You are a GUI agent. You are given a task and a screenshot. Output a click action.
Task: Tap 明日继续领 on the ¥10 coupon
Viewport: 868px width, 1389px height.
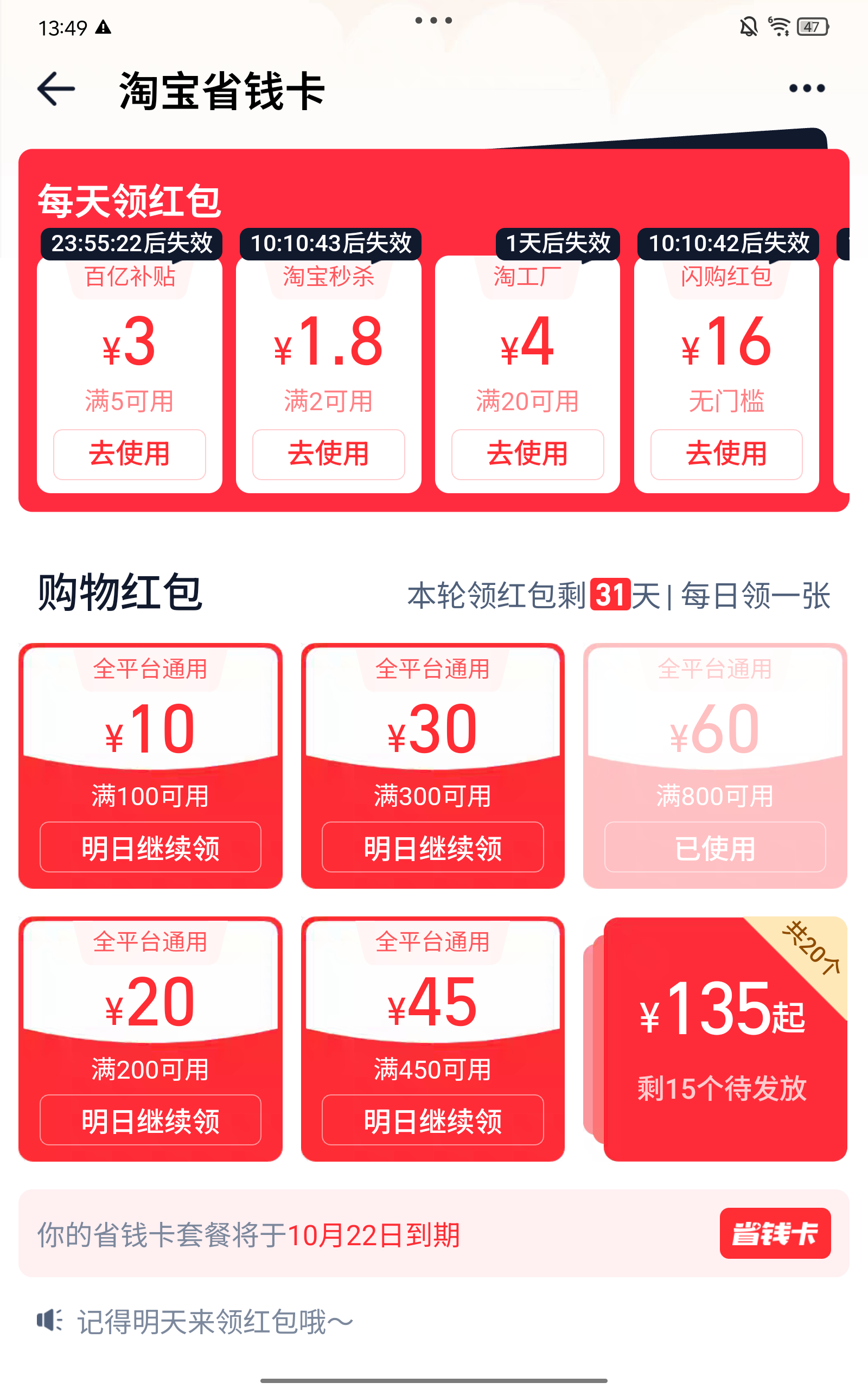[x=150, y=847]
